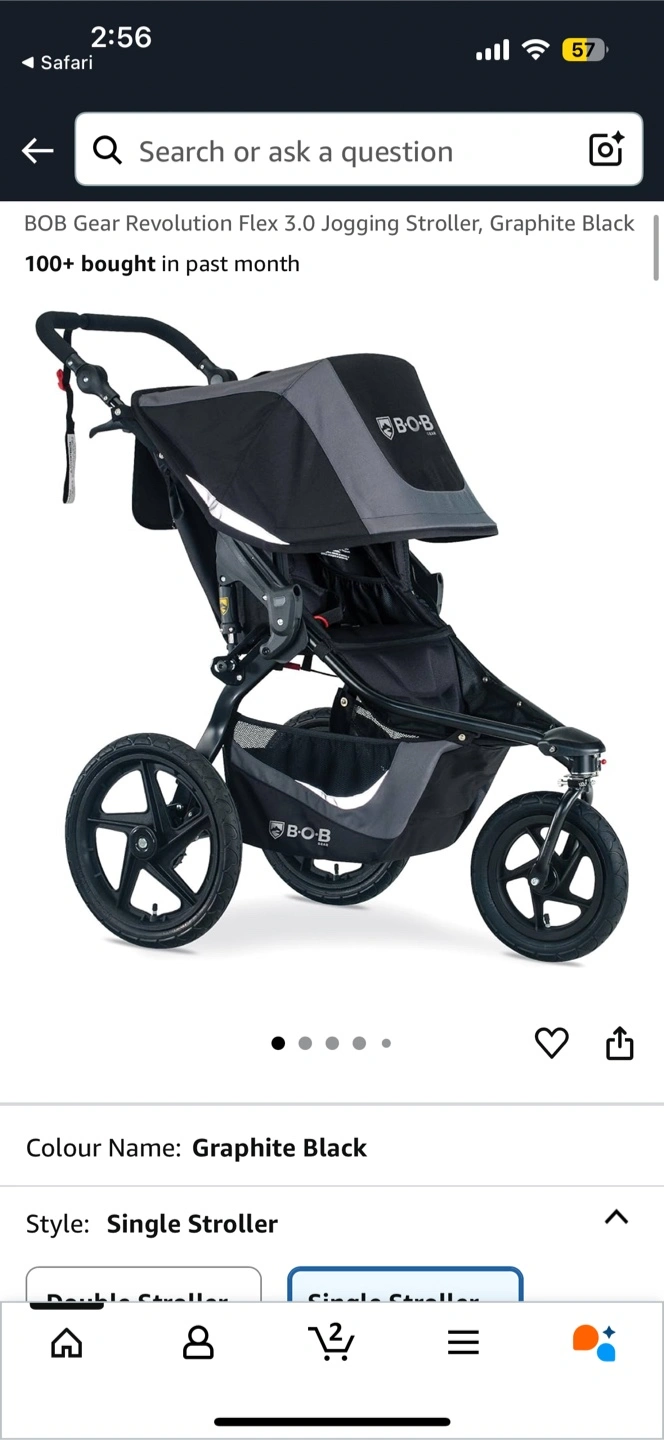
Task: Open camera lens search icon
Action: (x=606, y=150)
